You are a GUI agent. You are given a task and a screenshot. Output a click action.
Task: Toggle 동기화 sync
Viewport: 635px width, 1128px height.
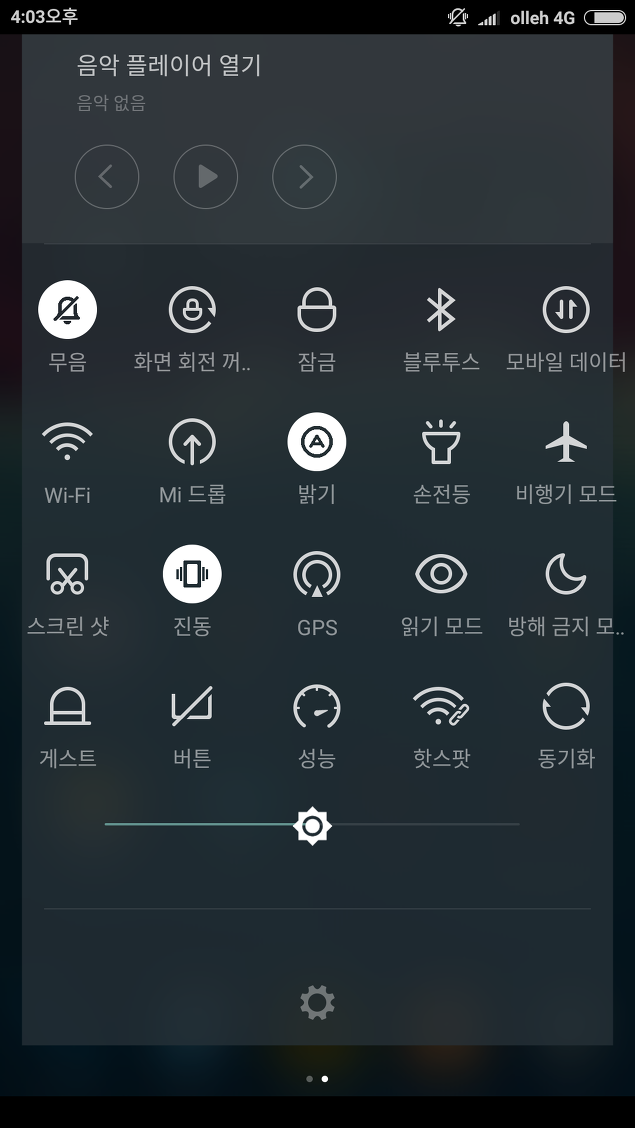pyautogui.click(x=566, y=706)
